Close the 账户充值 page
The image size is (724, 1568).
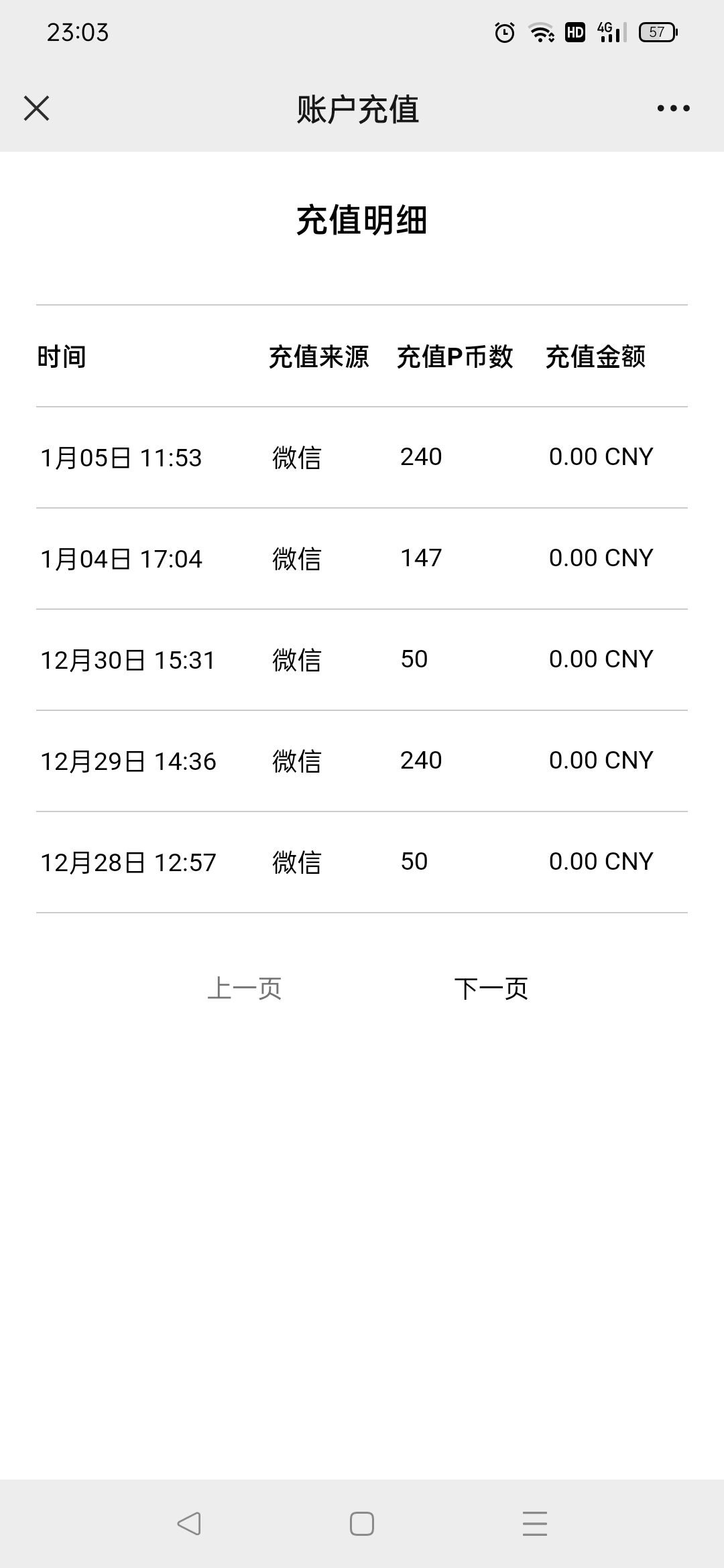pos(37,109)
